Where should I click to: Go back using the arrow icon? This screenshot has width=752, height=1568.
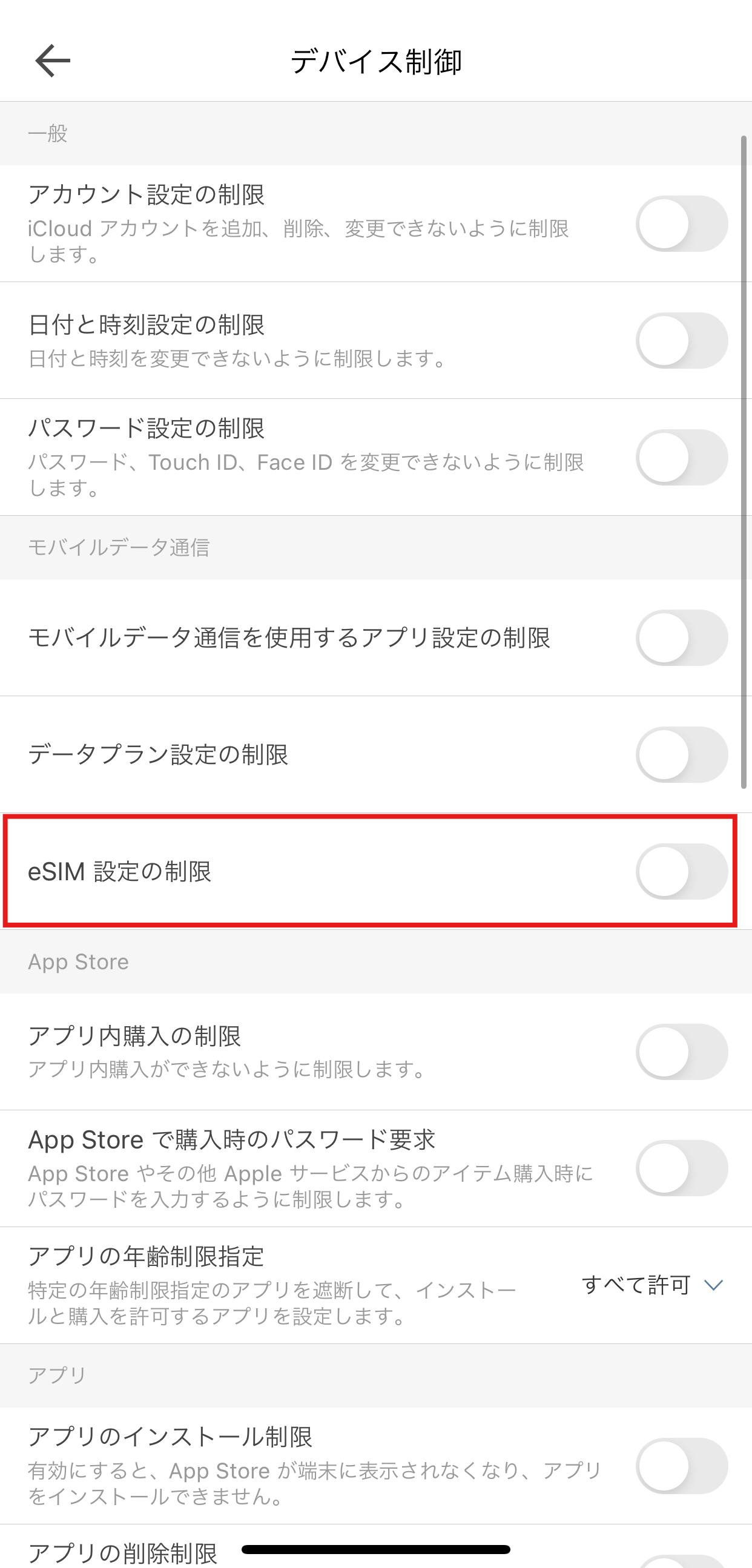click(x=52, y=61)
